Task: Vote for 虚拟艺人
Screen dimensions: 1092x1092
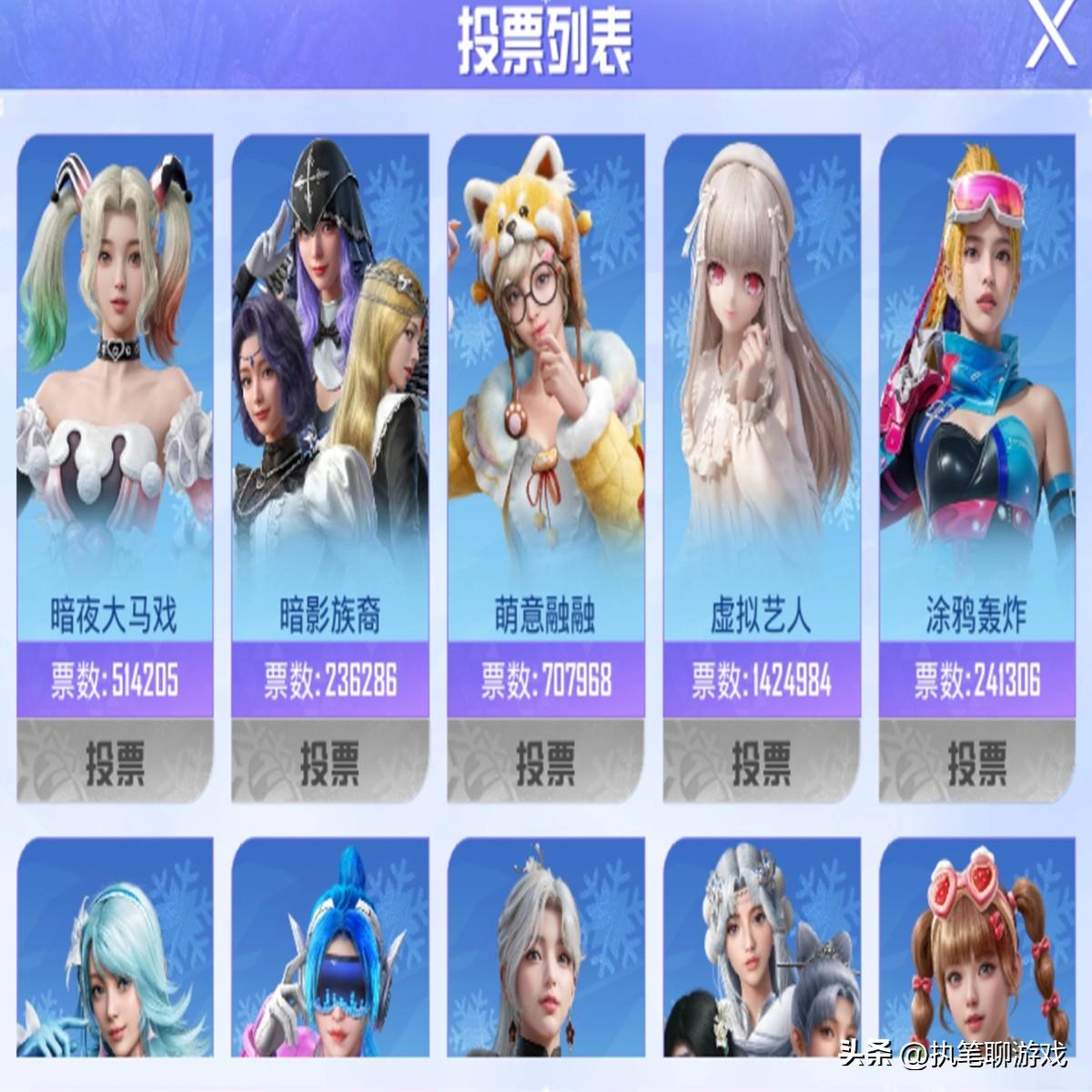Action: coord(761,762)
